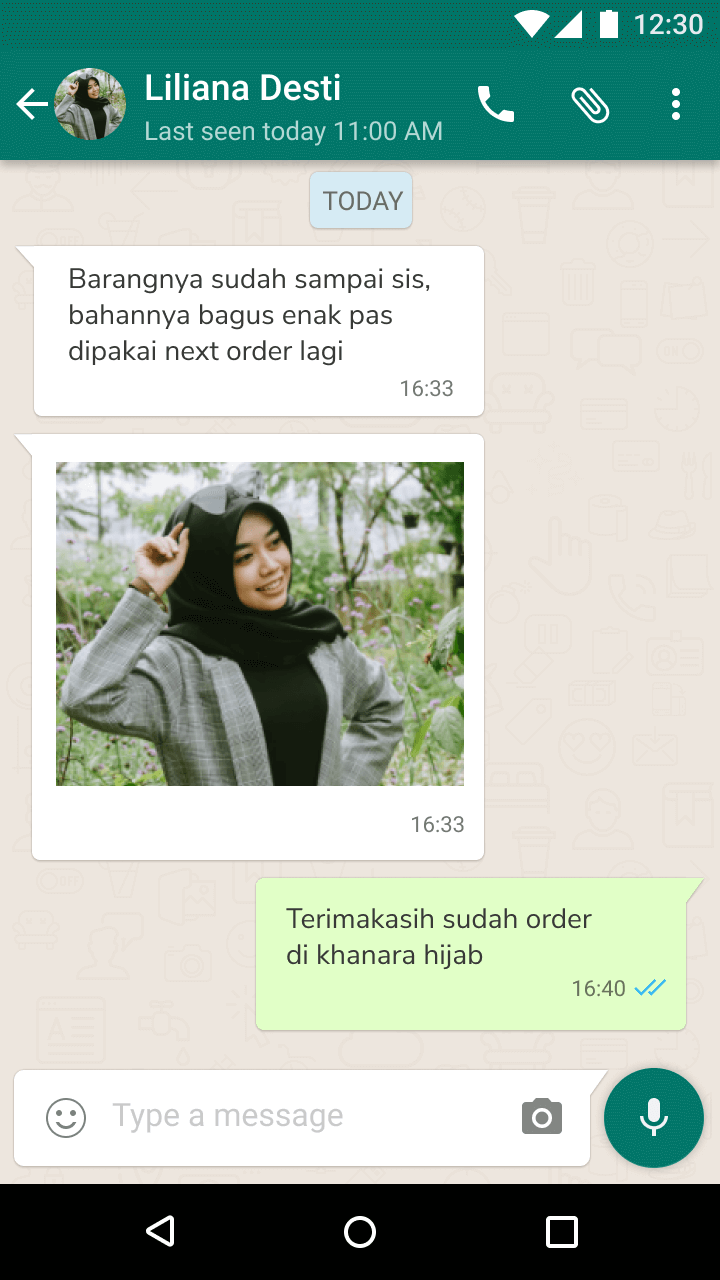Click the attachment paperclip icon
The image size is (720, 1280).
590,104
